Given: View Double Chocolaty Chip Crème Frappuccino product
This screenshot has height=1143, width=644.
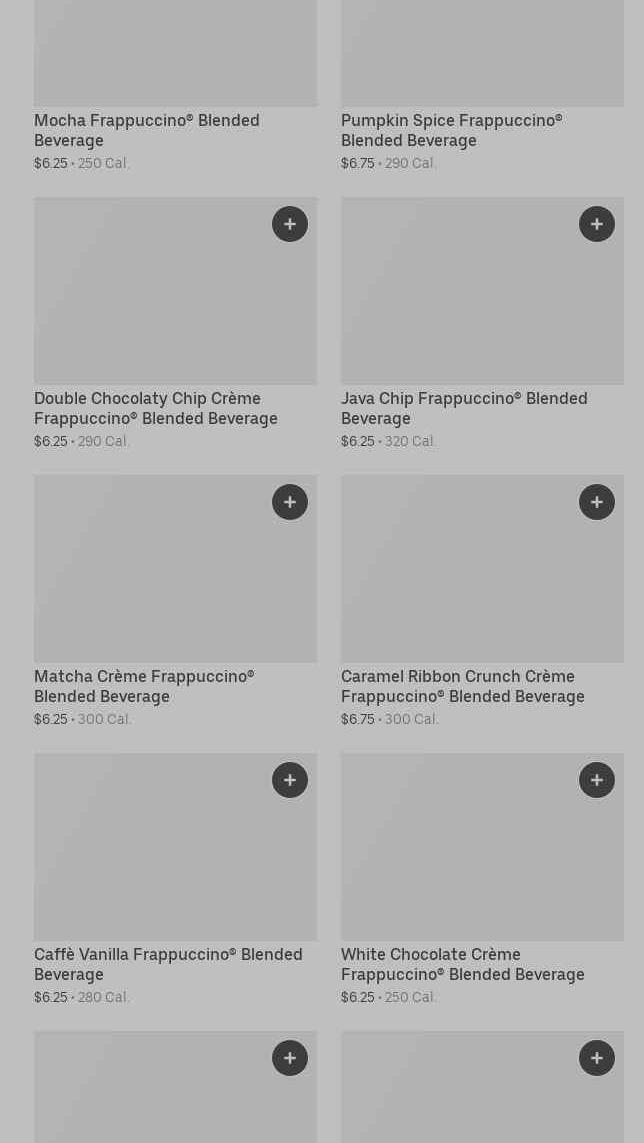Looking at the screenshot, I should pyautogui.click(x=155, y=408).
